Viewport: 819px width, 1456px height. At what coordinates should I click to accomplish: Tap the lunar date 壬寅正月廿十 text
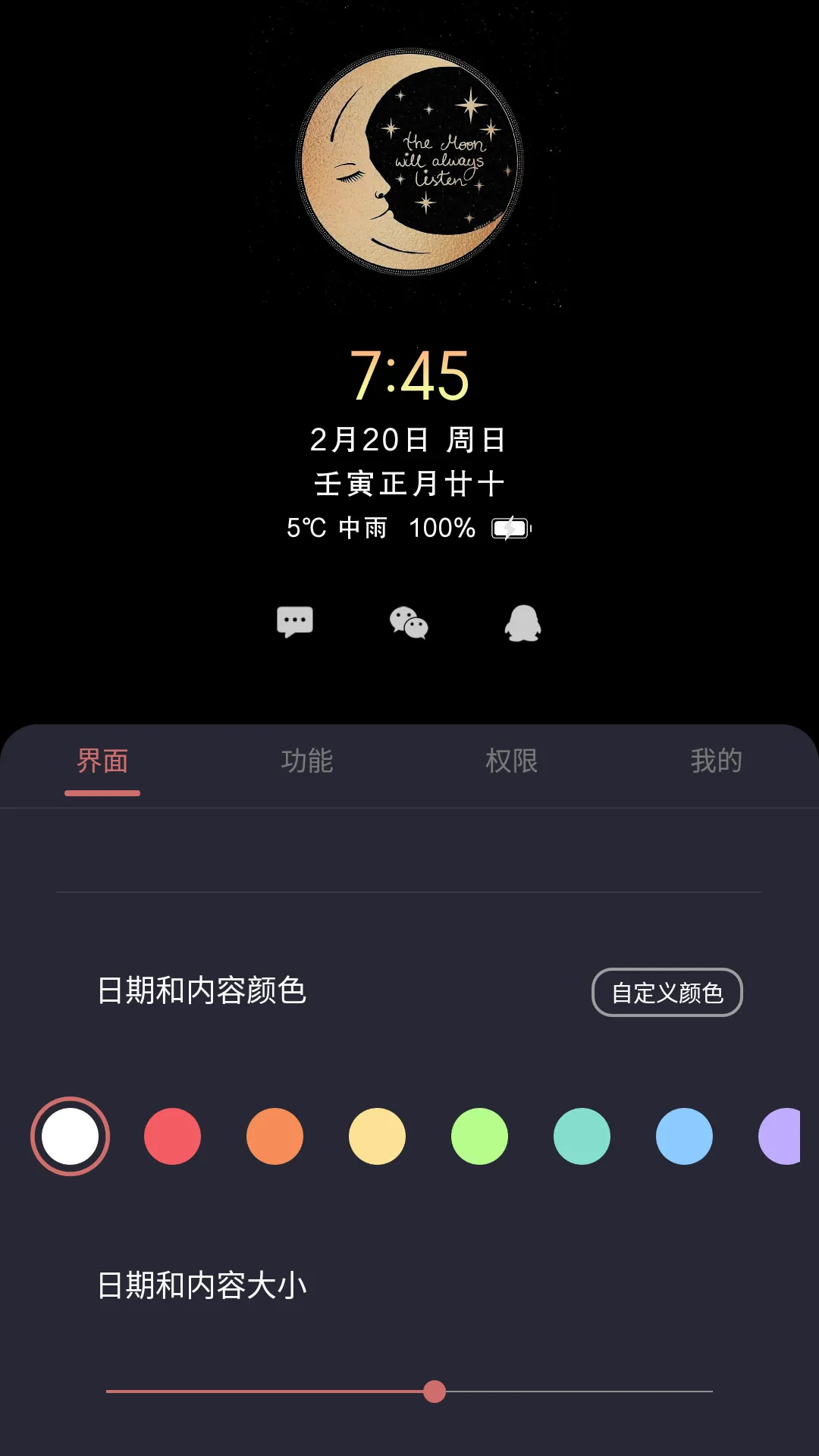pos(409,481)
